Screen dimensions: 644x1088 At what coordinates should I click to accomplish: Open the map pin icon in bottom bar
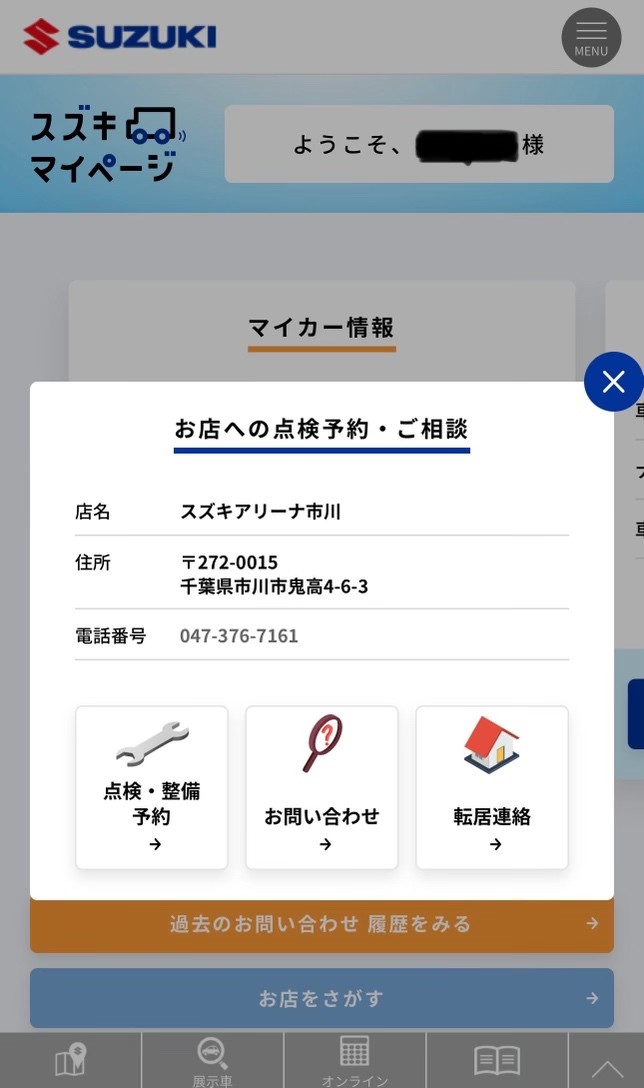click(71, 1061)
